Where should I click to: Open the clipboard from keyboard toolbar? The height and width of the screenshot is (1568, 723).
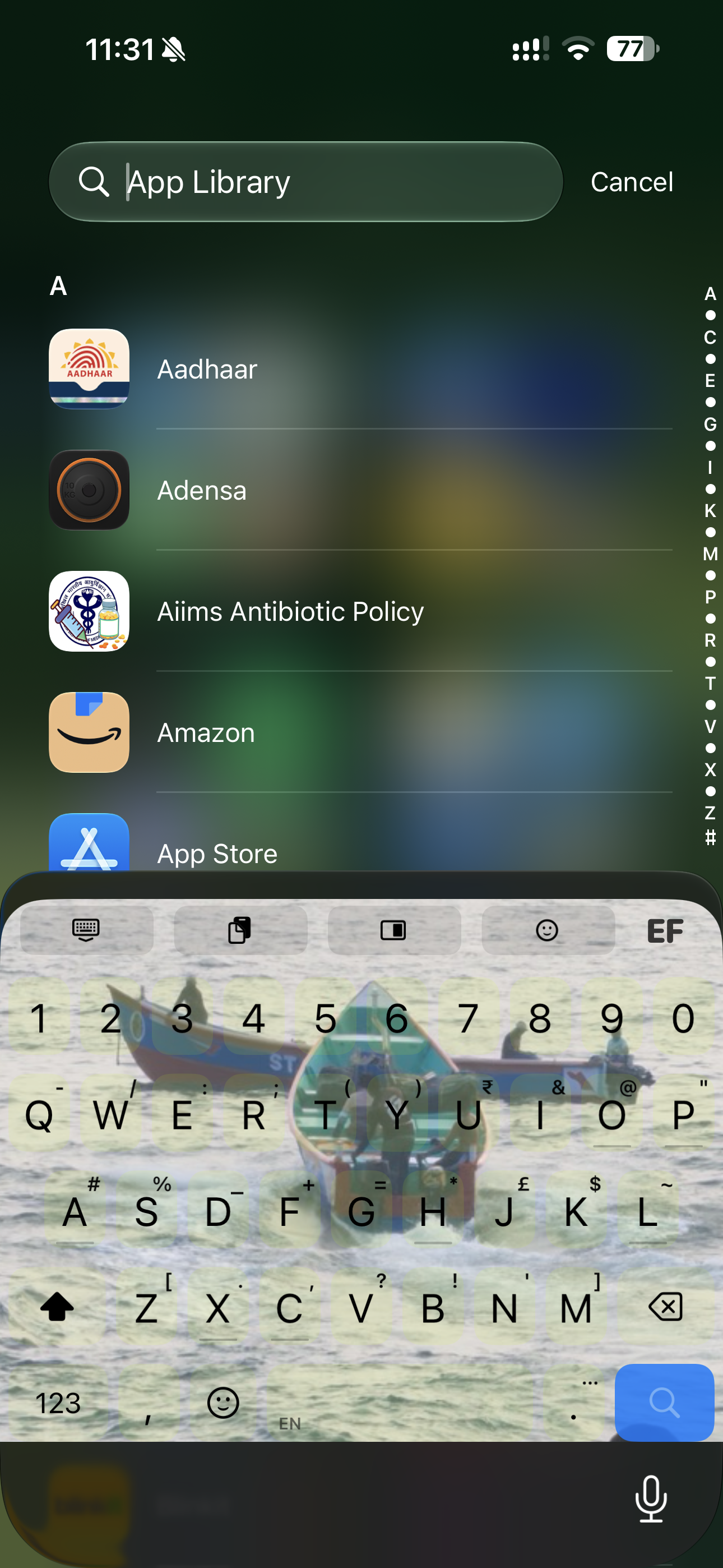coord(240,930)
